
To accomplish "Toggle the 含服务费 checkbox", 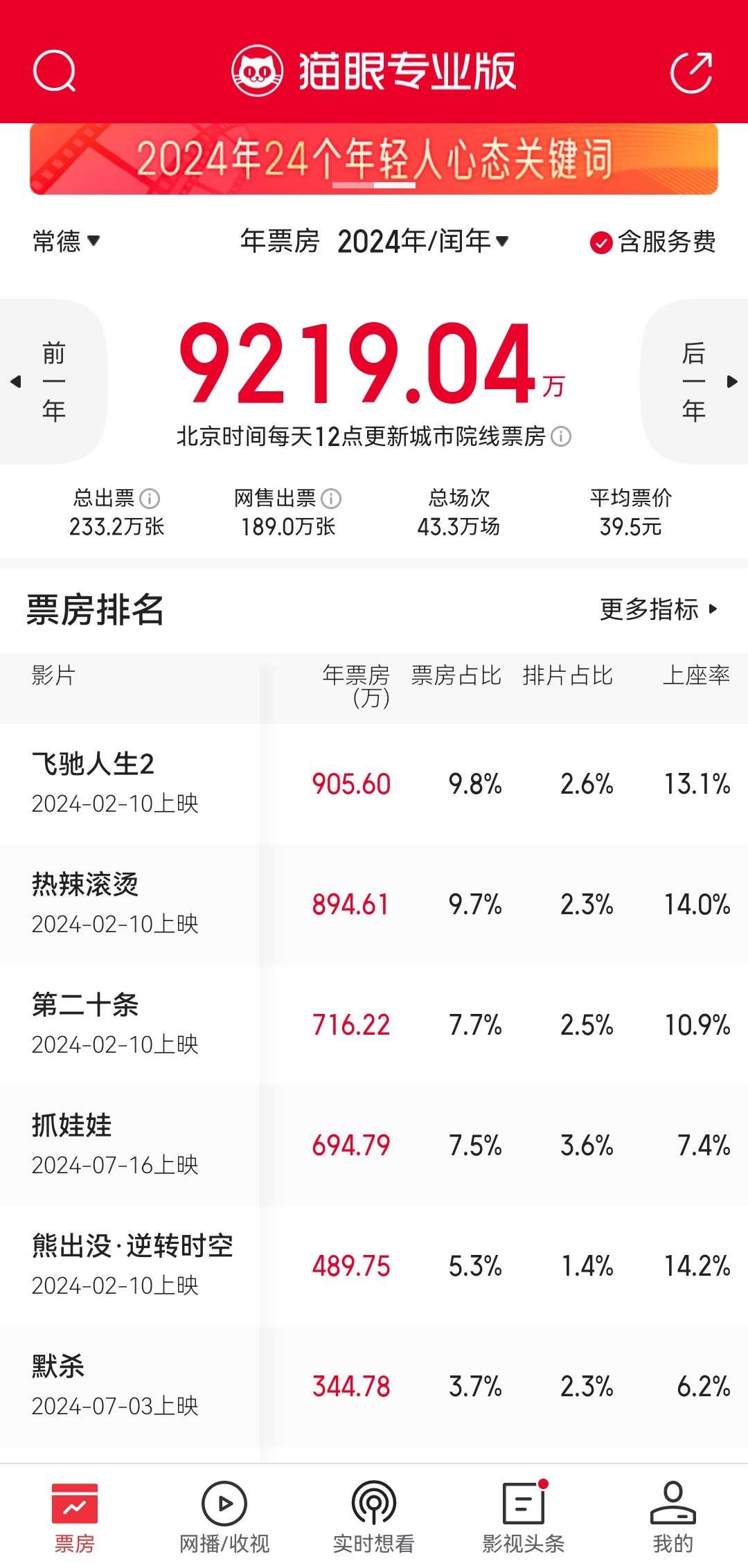I will [x=652, y=242].
